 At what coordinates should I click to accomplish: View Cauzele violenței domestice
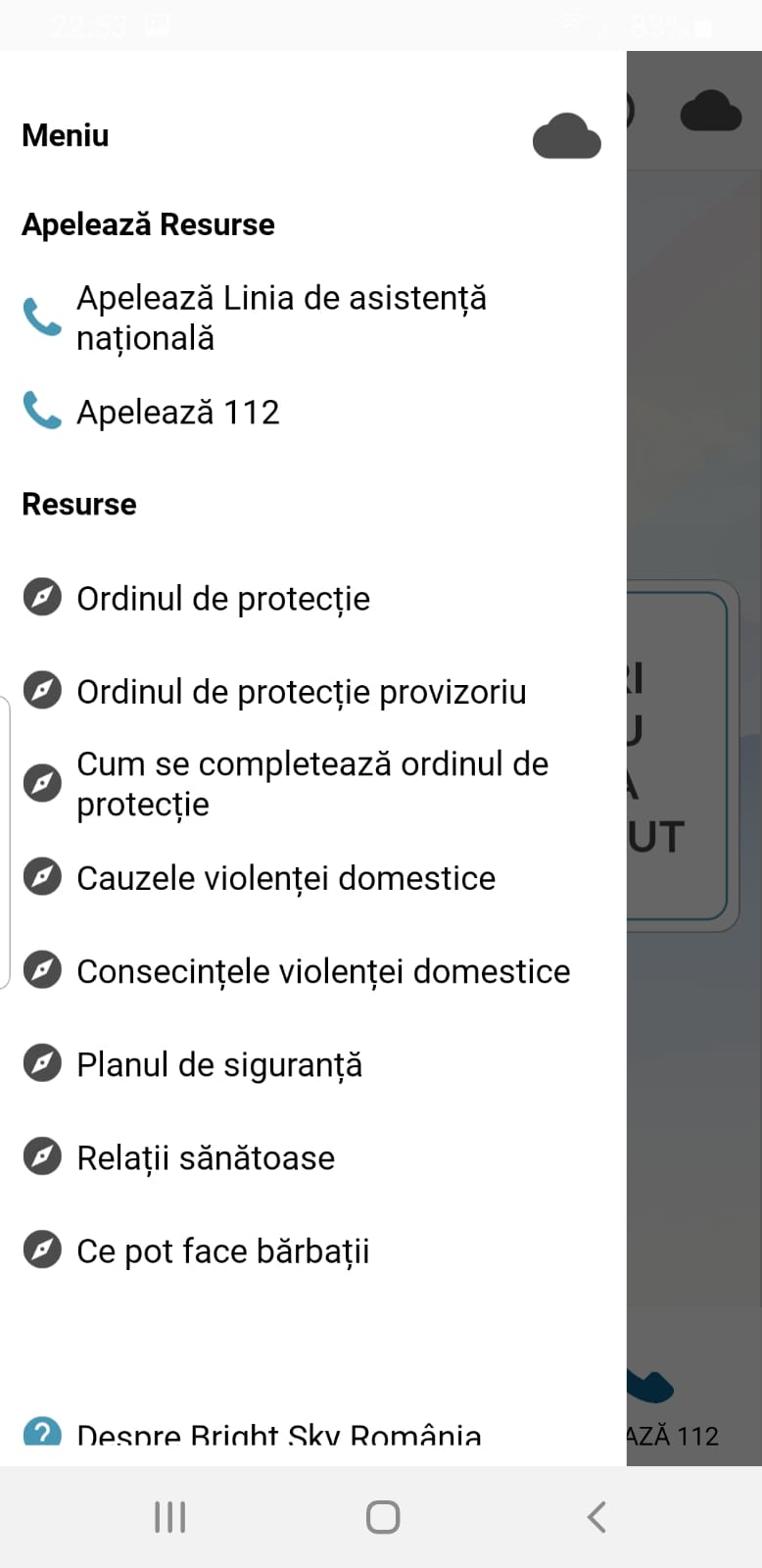click(x=285, y=878)
